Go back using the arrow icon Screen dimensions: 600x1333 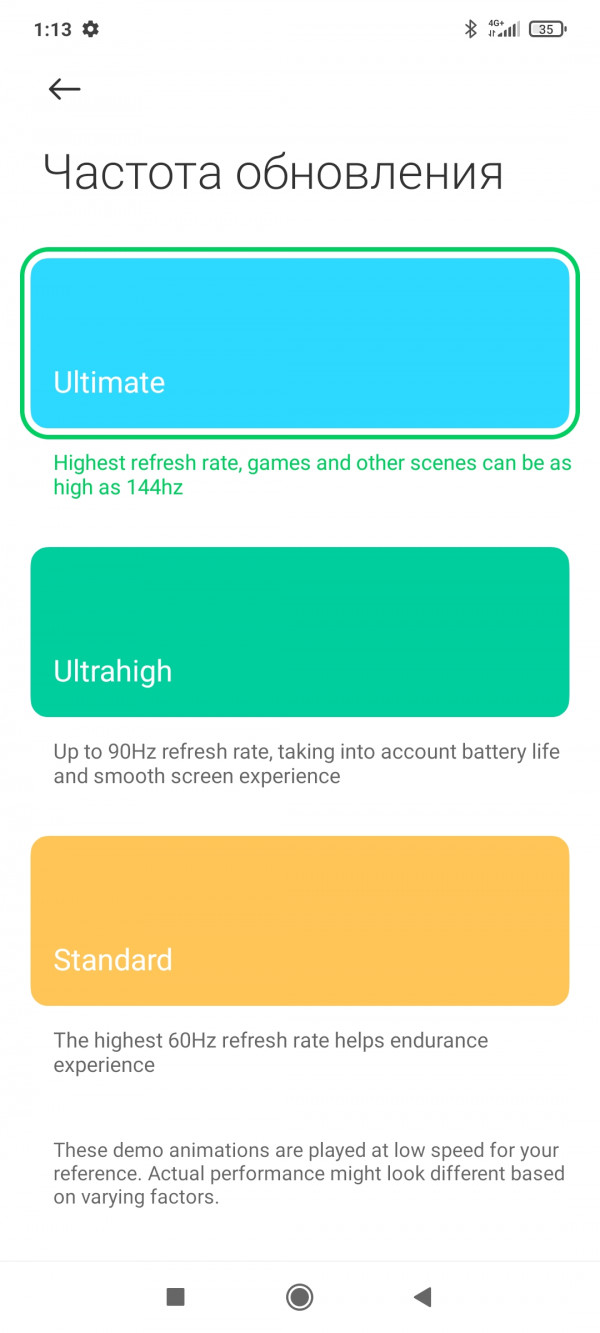(64, 89)
